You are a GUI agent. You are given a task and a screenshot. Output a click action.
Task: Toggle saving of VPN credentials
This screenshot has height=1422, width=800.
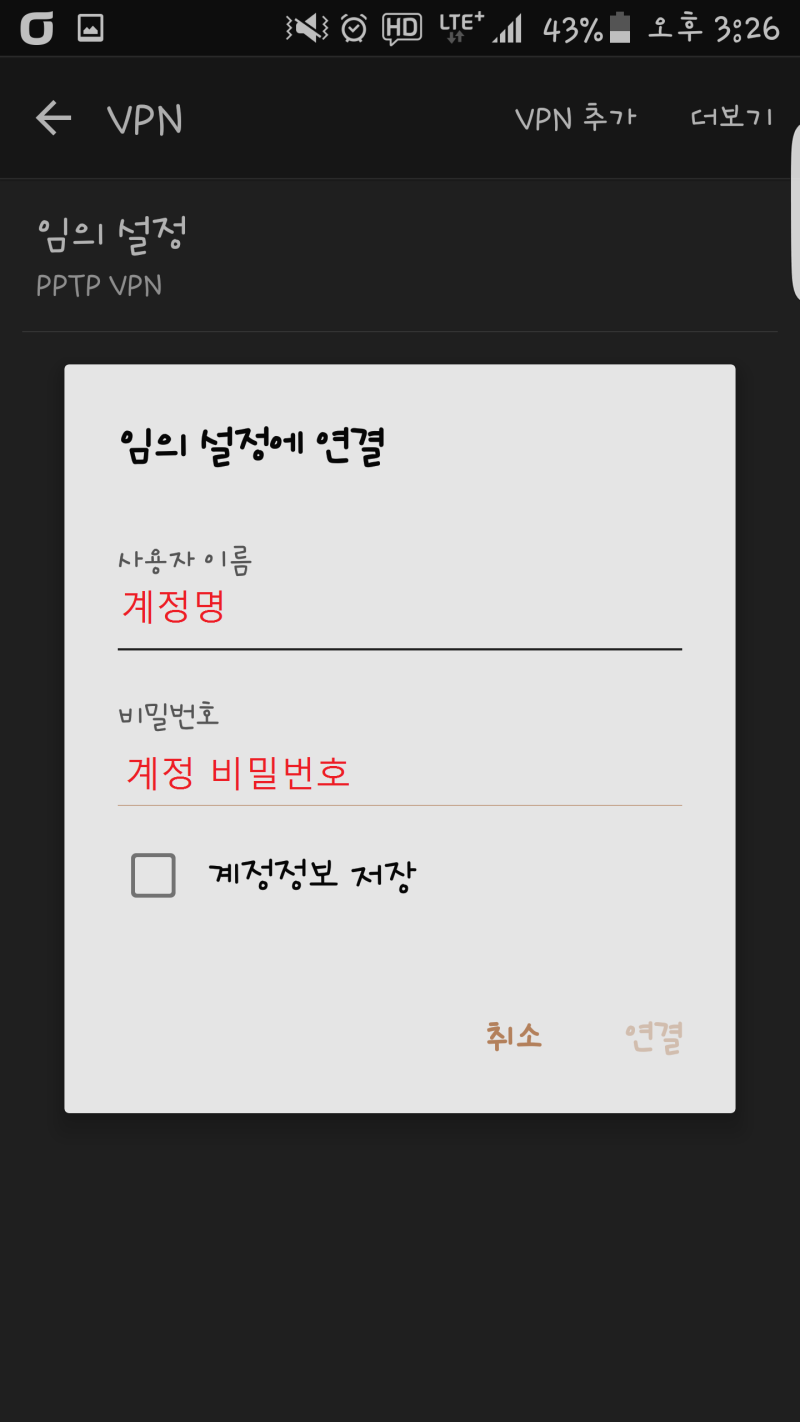152,872
